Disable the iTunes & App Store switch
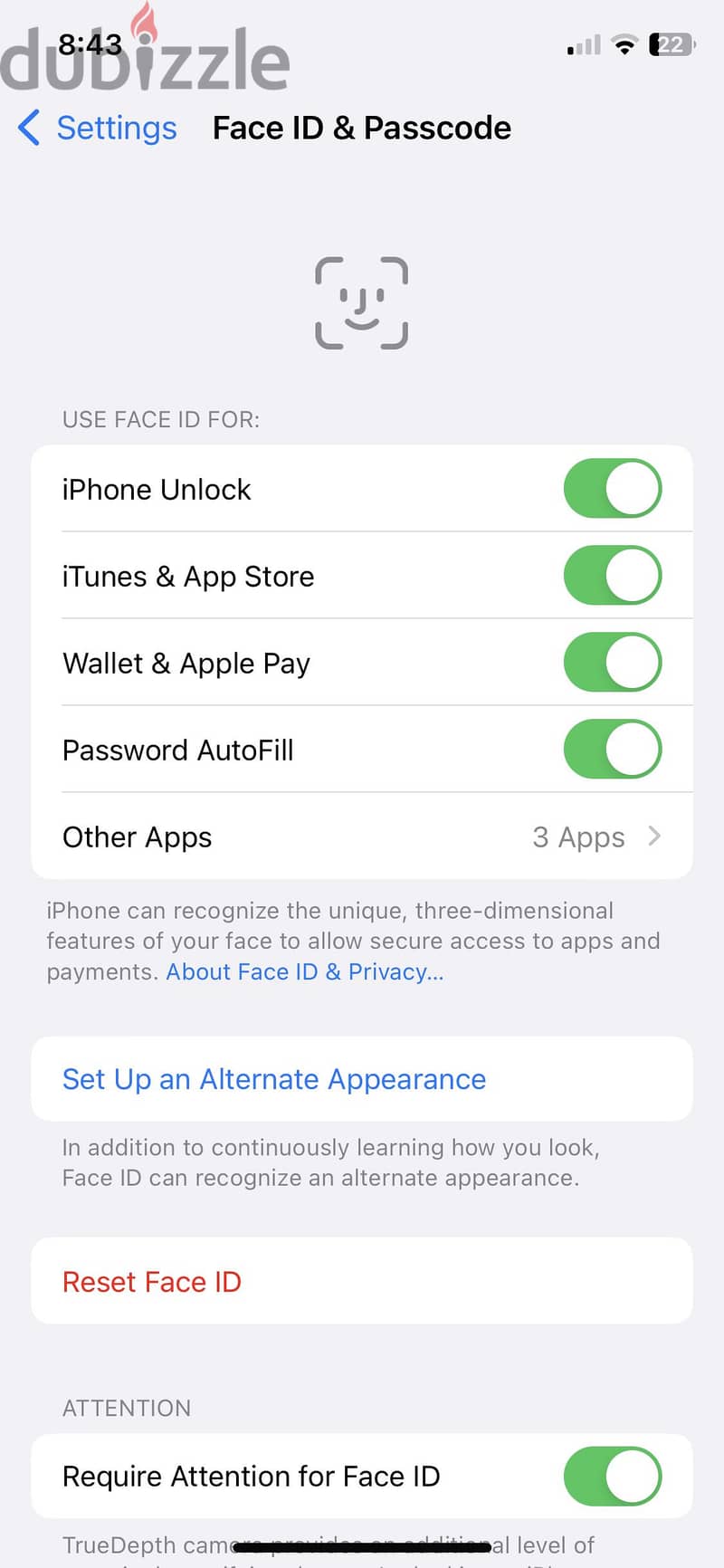This screenshot has width=724, height=1568. [x=613, y=576]
